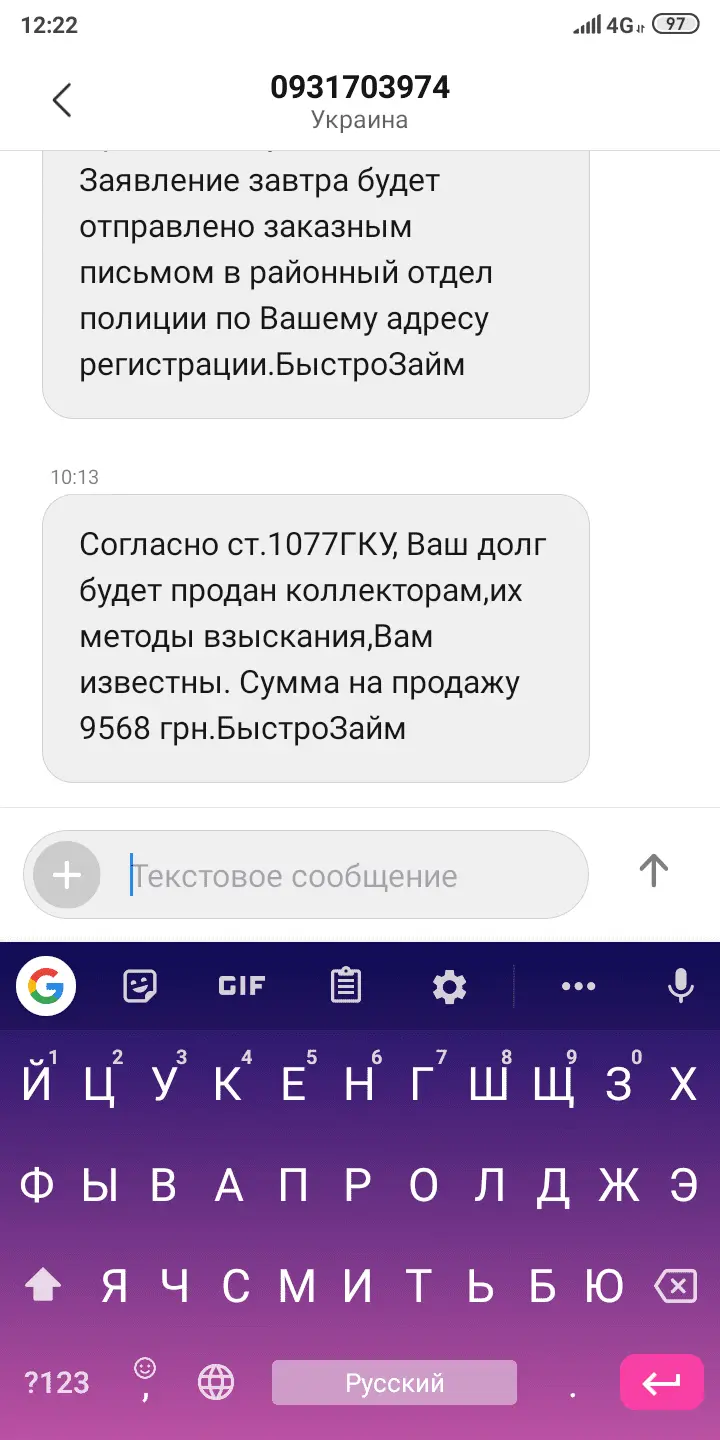Show more keyboard options
720x1440 pixels.
click(x=579, y=987)
